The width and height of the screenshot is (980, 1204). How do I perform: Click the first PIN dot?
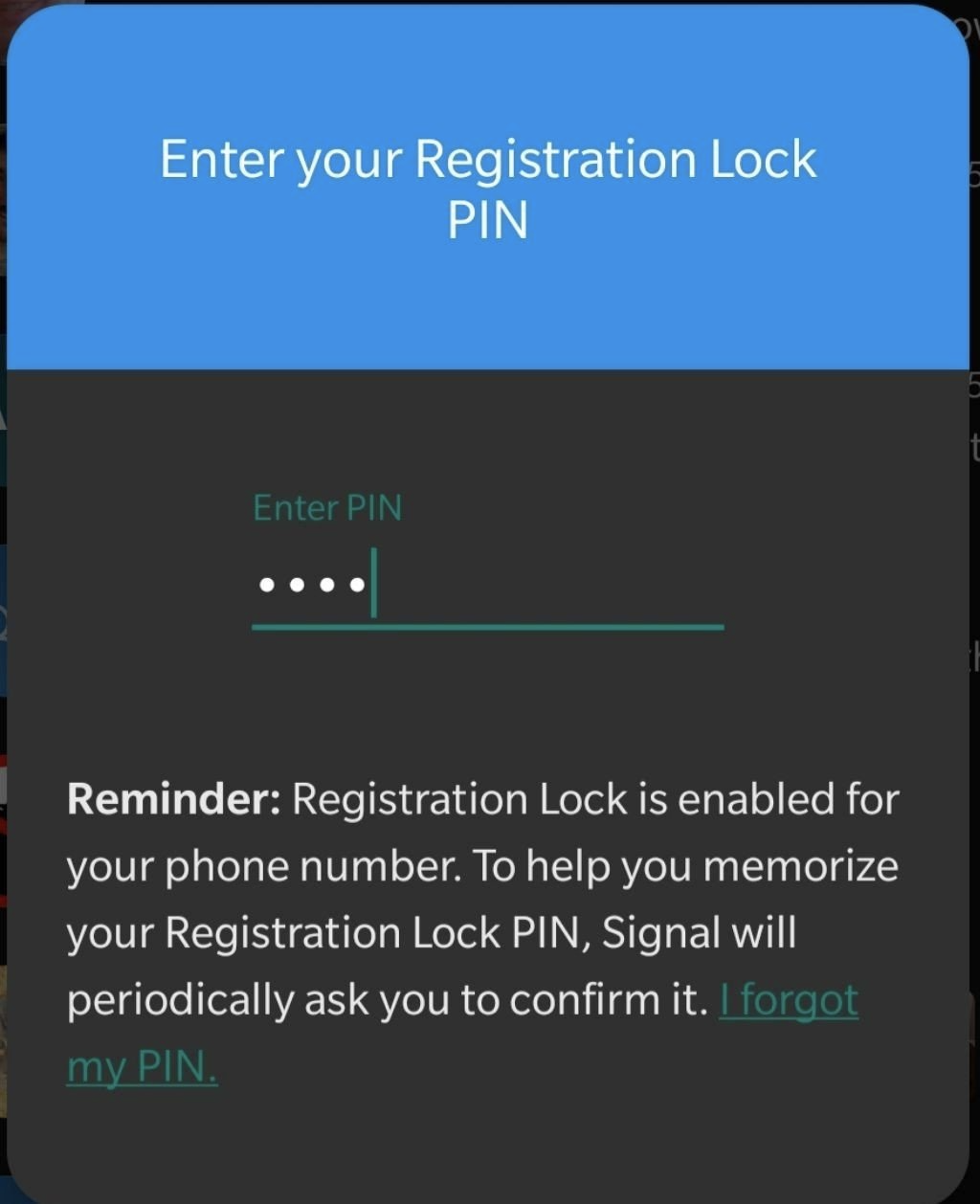click(266, 584)
